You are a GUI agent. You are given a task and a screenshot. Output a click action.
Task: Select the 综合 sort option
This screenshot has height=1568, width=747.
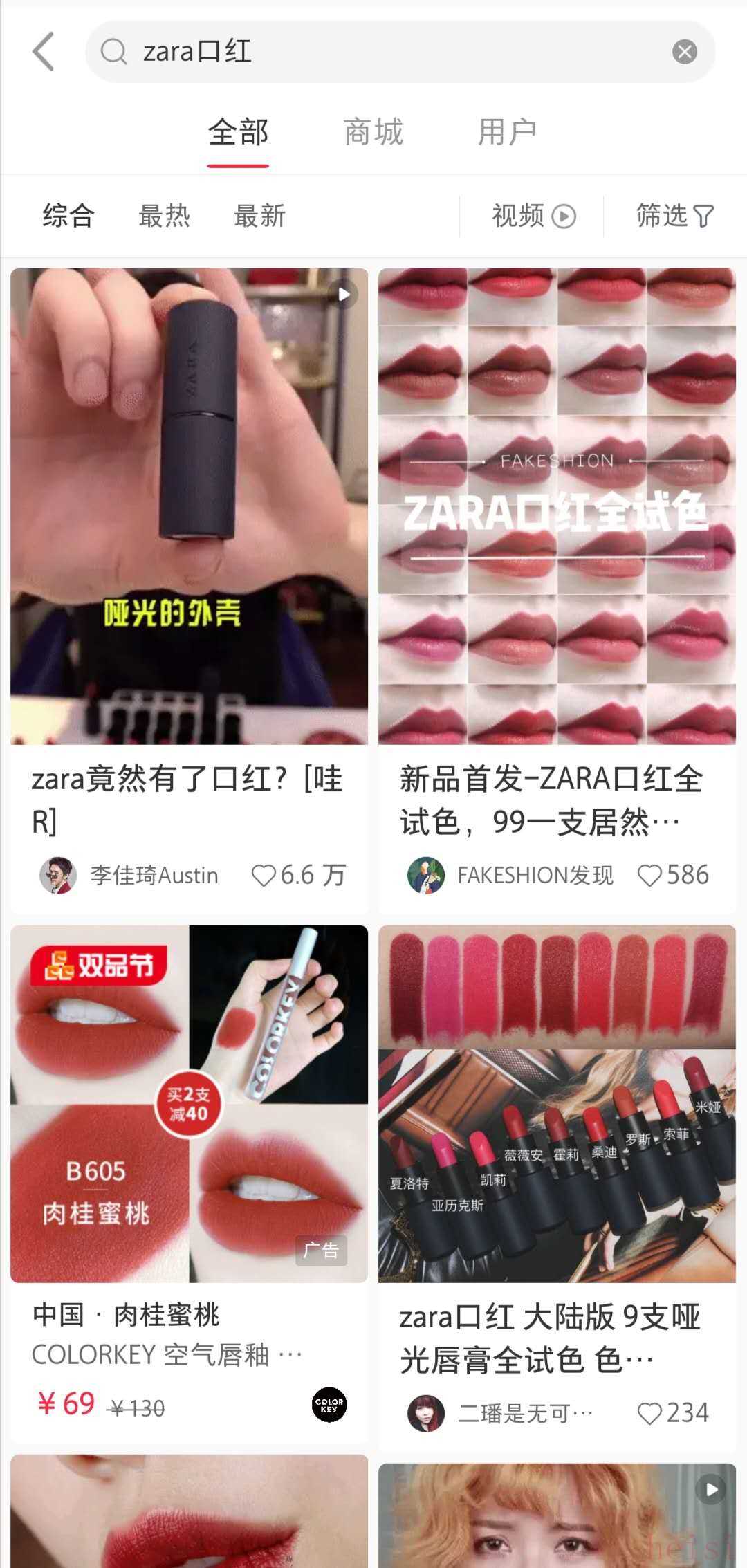click(68, 216)
